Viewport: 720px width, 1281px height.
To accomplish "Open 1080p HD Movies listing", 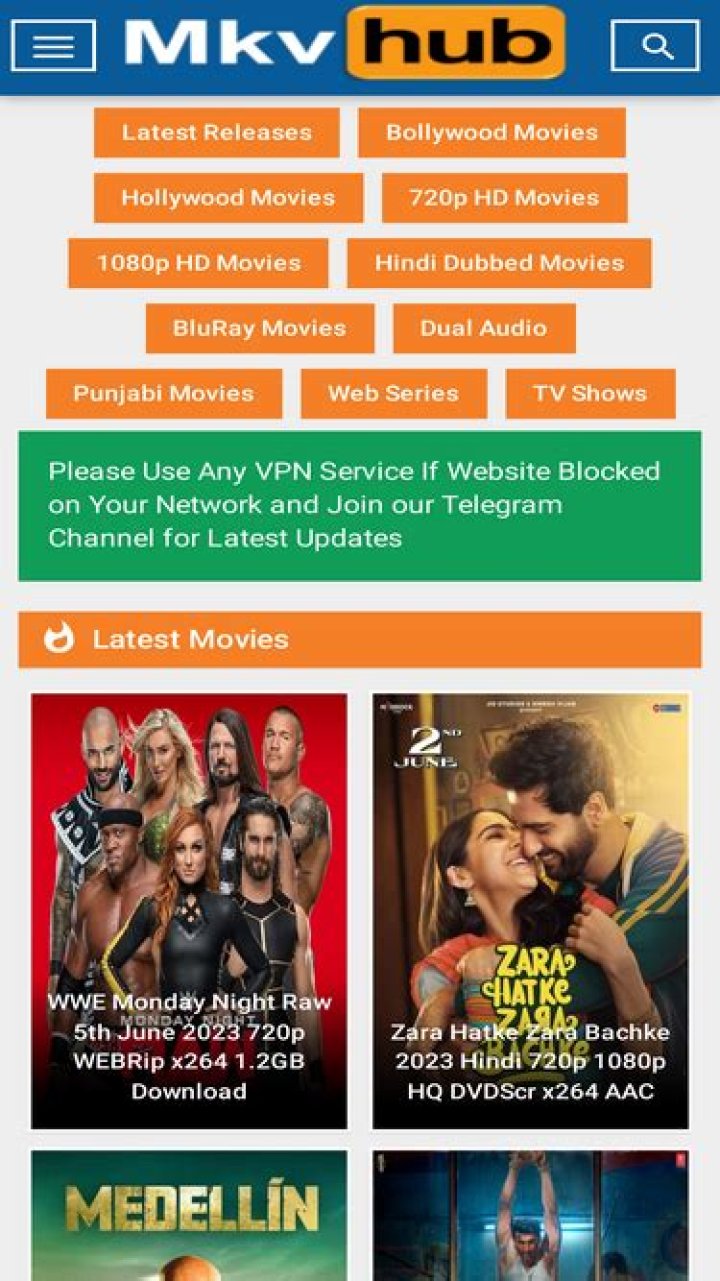I will [199, 263].
